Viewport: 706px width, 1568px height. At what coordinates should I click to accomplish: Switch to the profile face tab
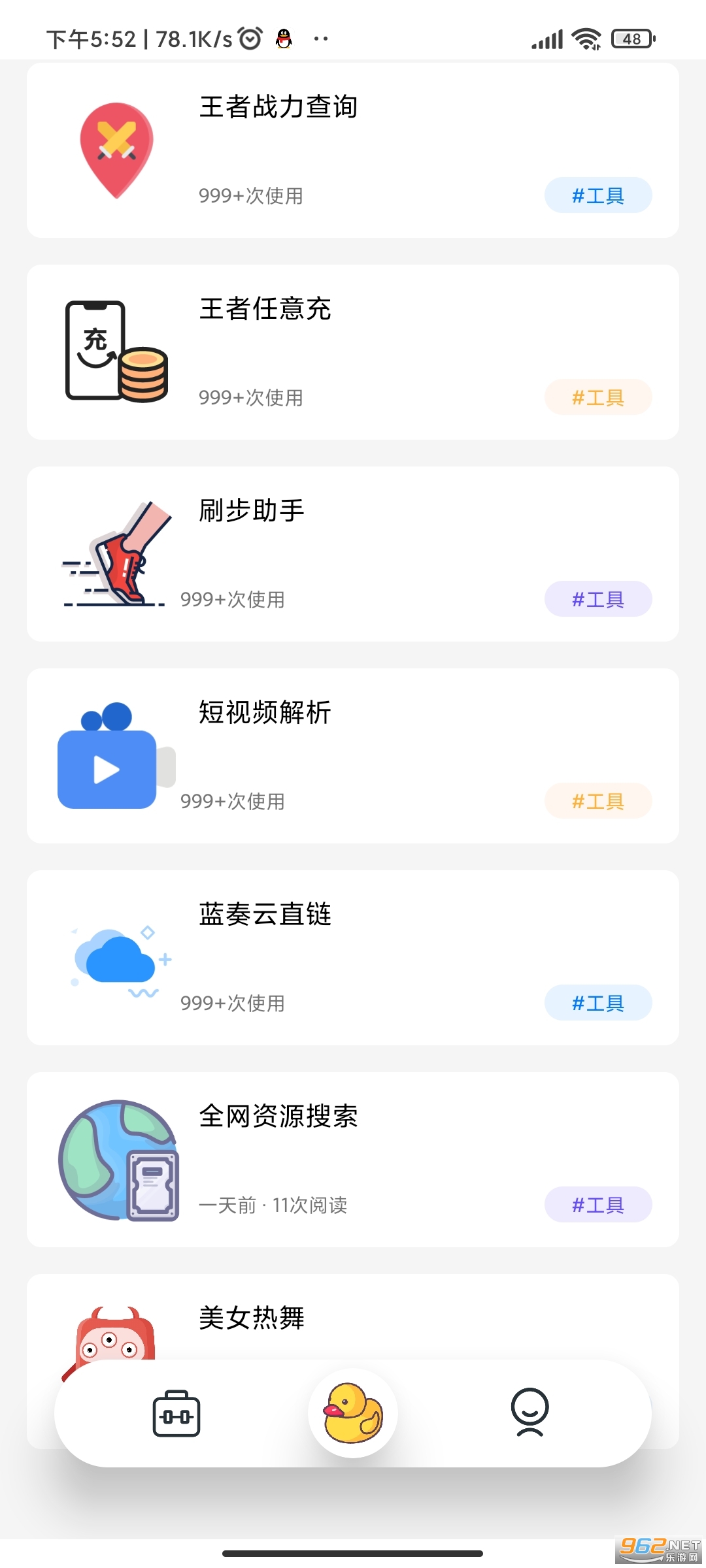[530, 1413]
